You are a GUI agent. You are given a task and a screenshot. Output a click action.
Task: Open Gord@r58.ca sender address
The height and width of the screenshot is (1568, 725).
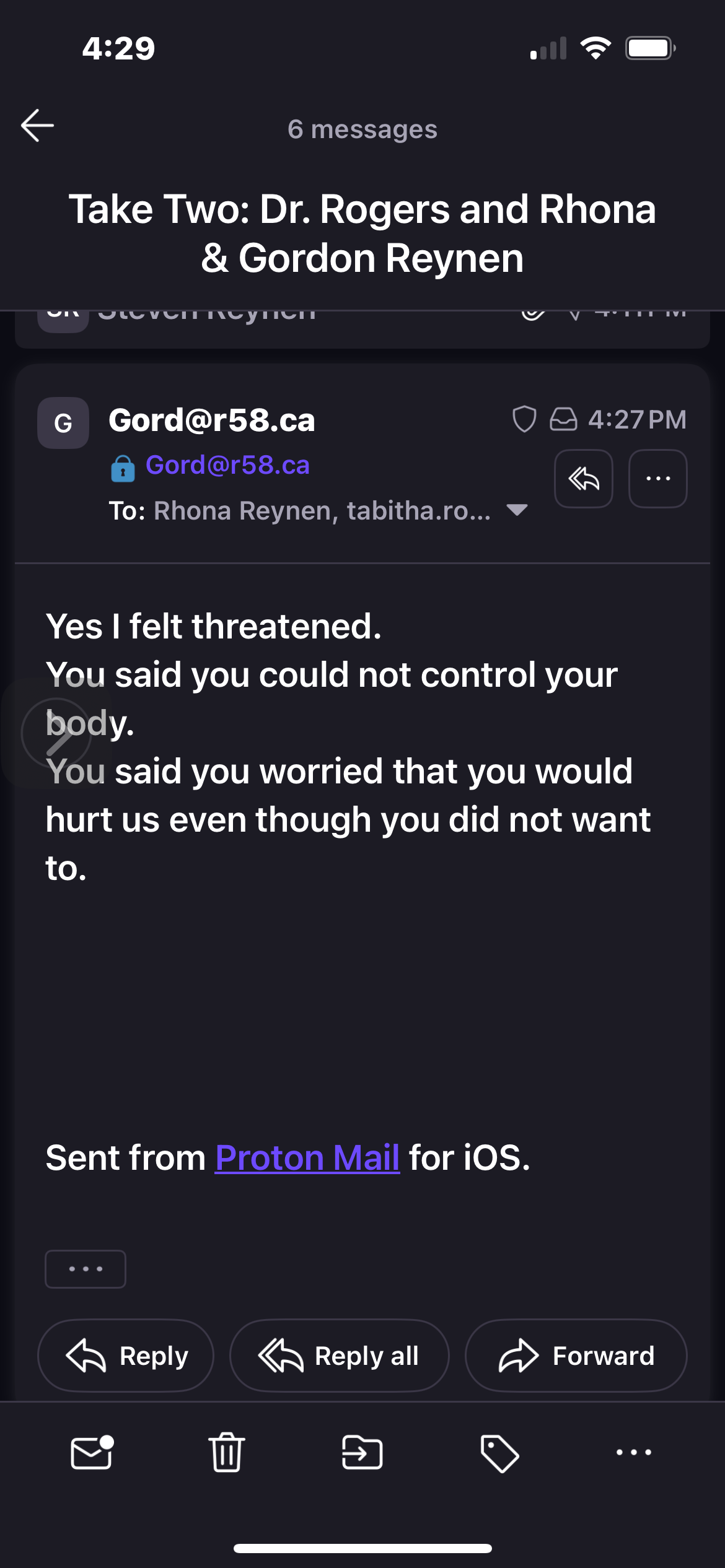227,465
